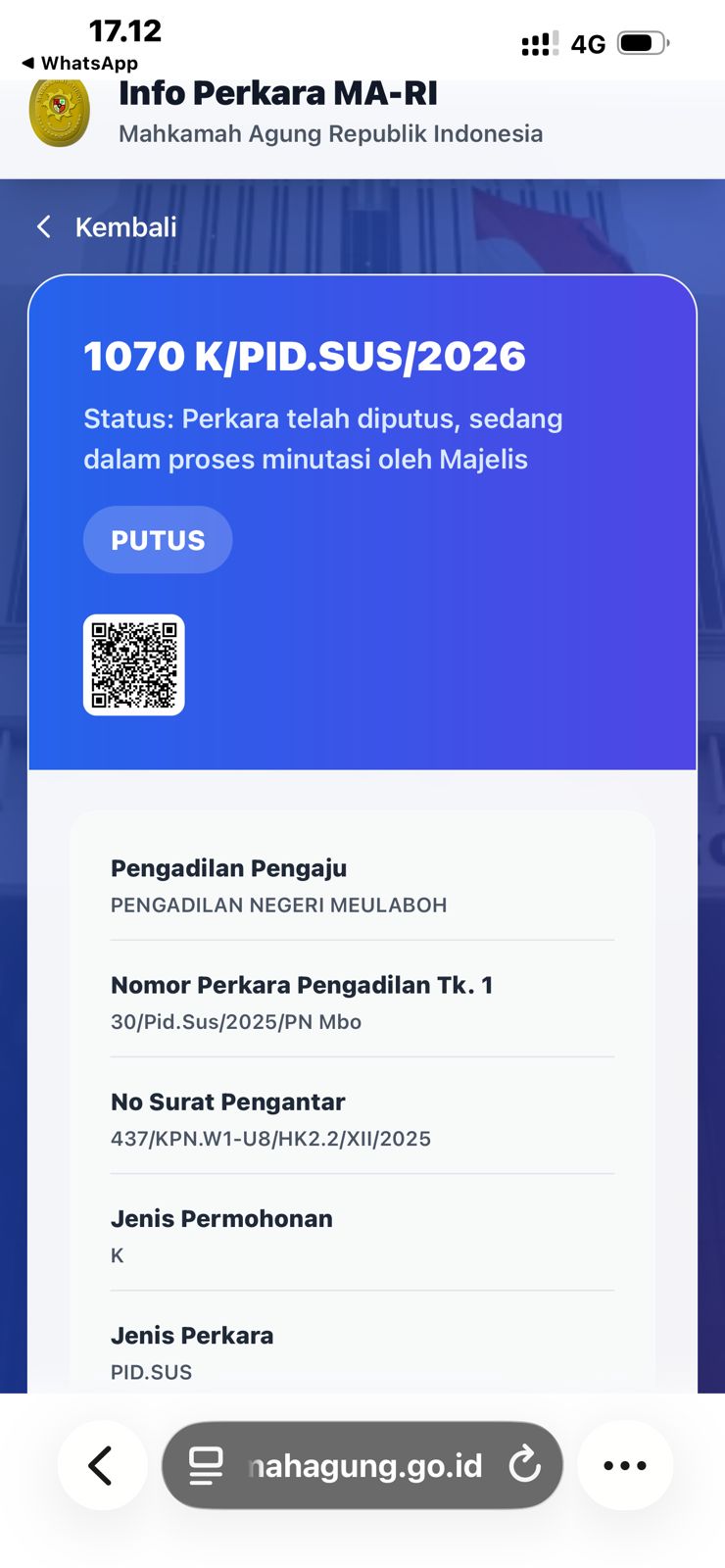The image size is (725, 1568).
Task: Open the page settings icon in address bar
Action: 207,1466
